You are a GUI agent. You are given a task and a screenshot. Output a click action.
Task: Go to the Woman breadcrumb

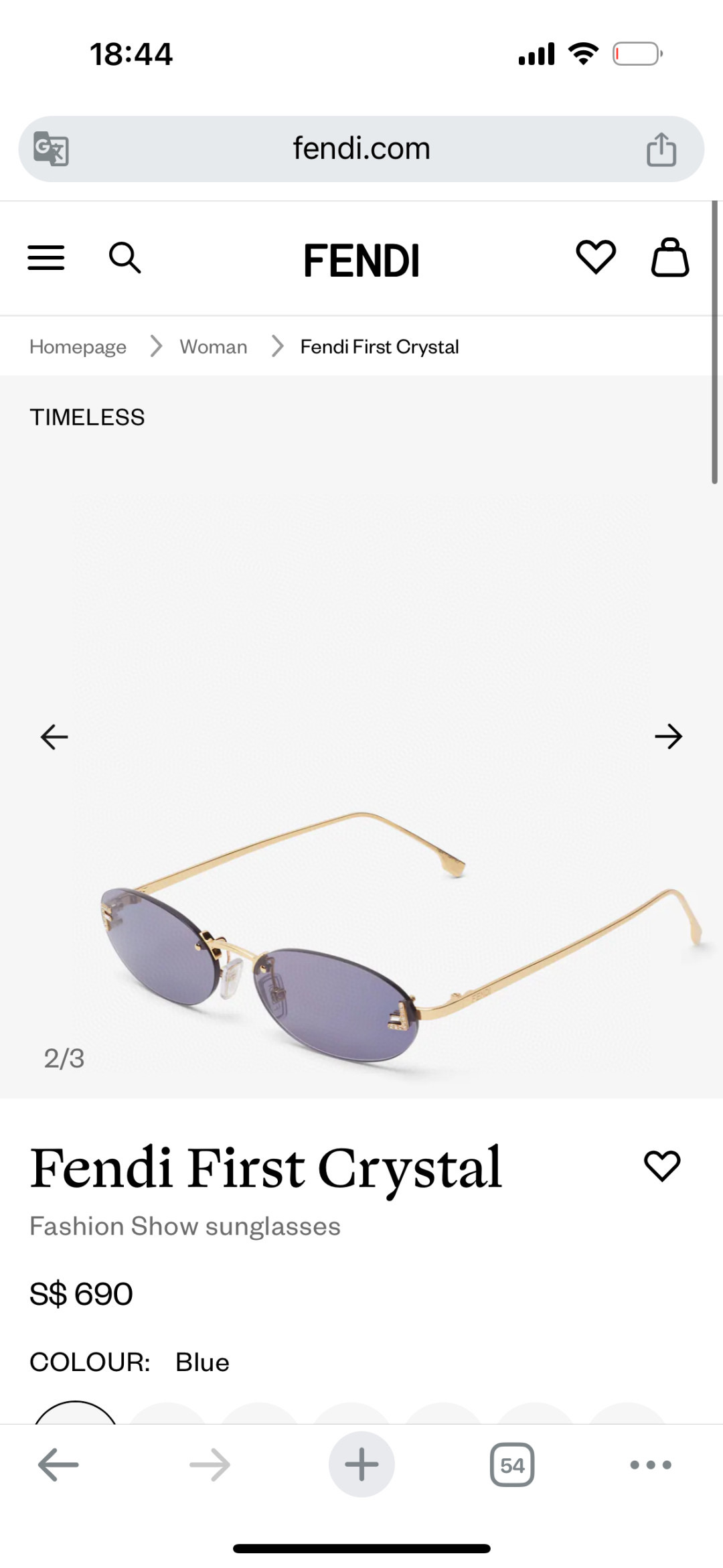tap(213, 347)
